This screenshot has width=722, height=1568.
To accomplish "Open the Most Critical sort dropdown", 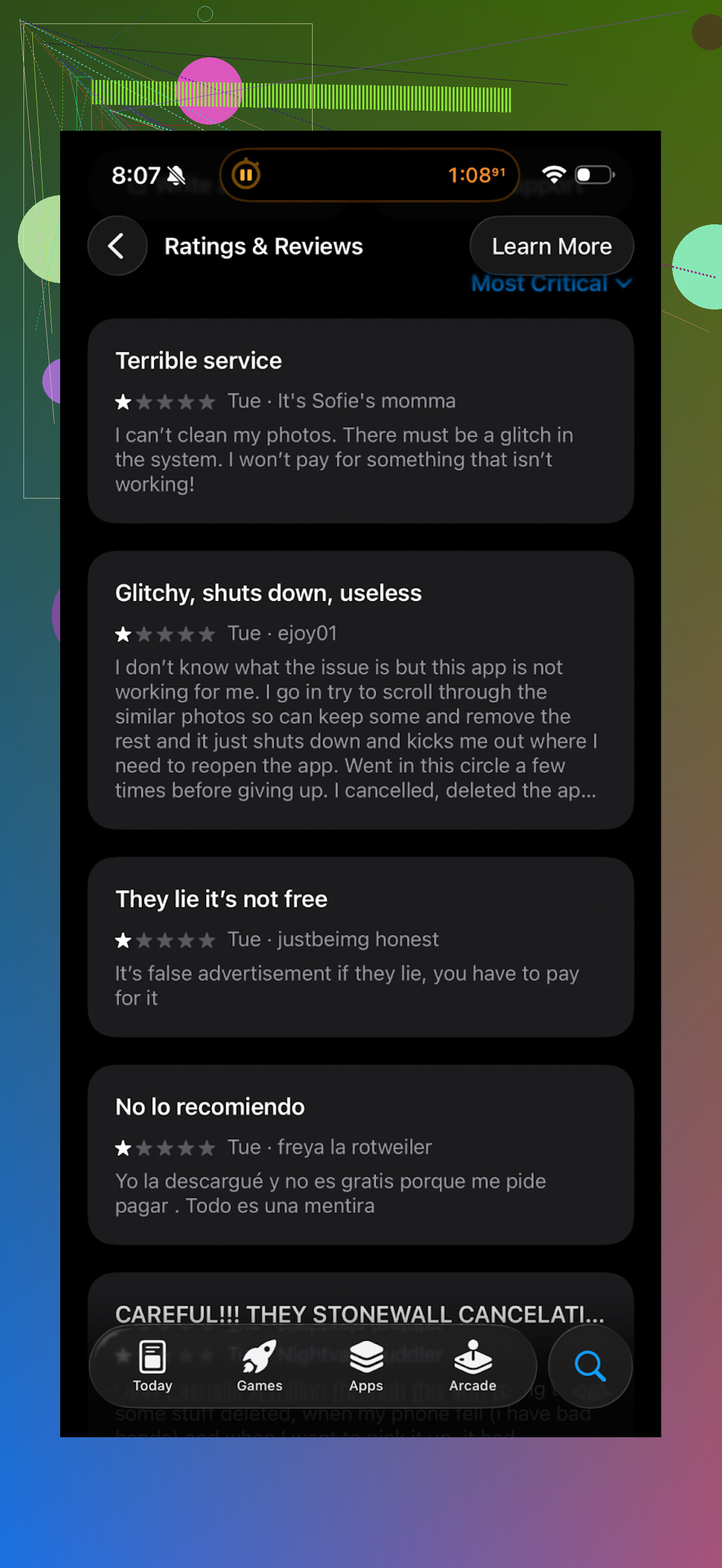I will coord(551,284).
